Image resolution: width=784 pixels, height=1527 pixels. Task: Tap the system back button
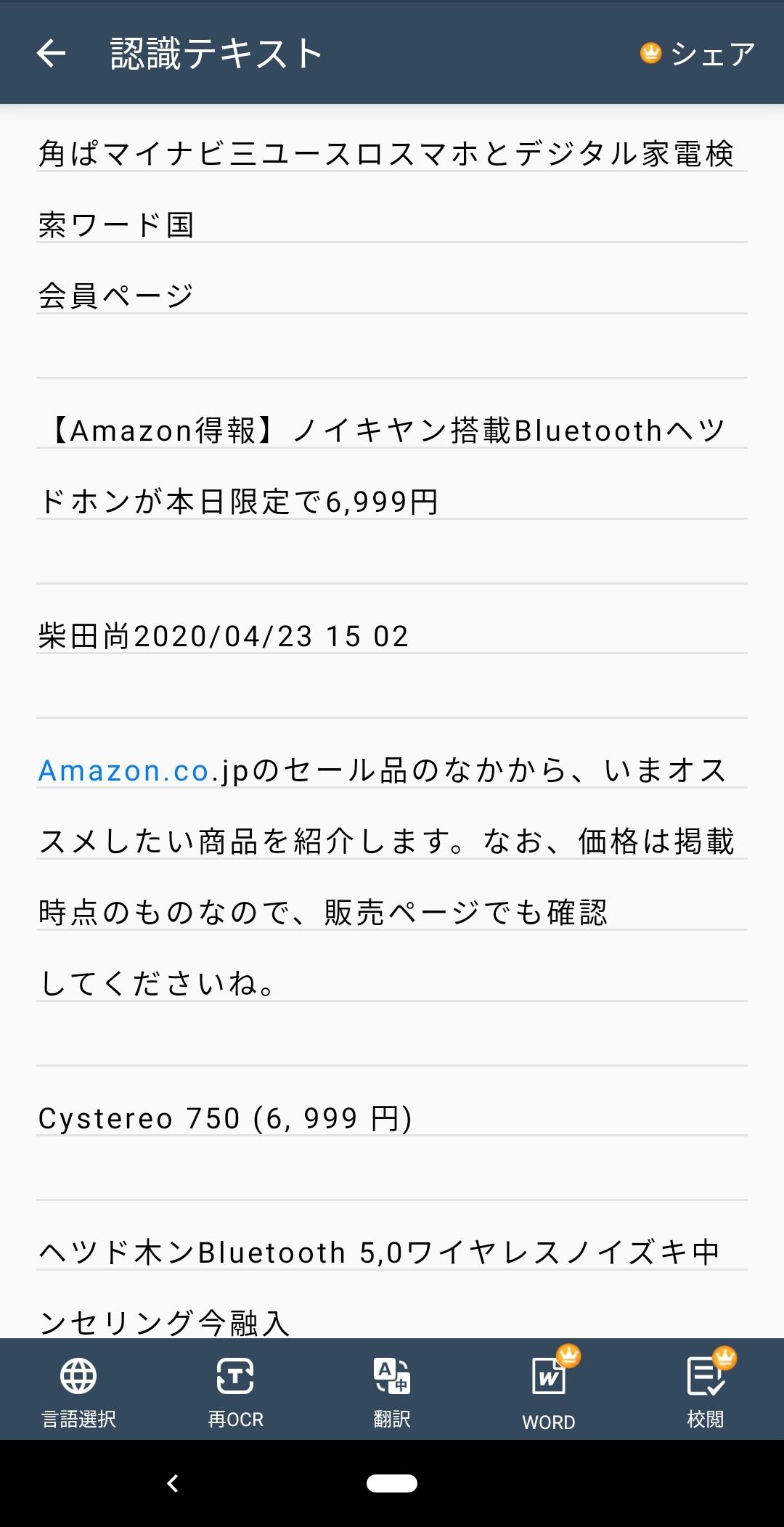coord(173,1483)
